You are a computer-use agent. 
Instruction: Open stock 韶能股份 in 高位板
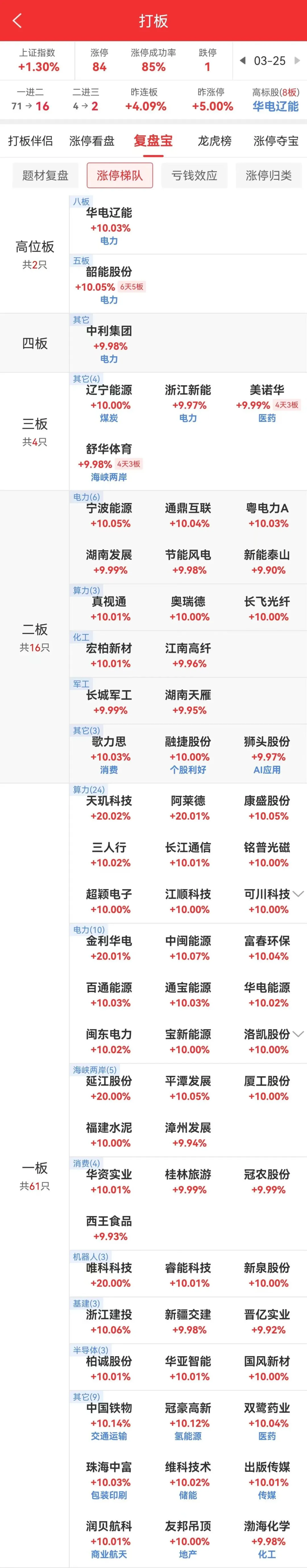[109, 272]
